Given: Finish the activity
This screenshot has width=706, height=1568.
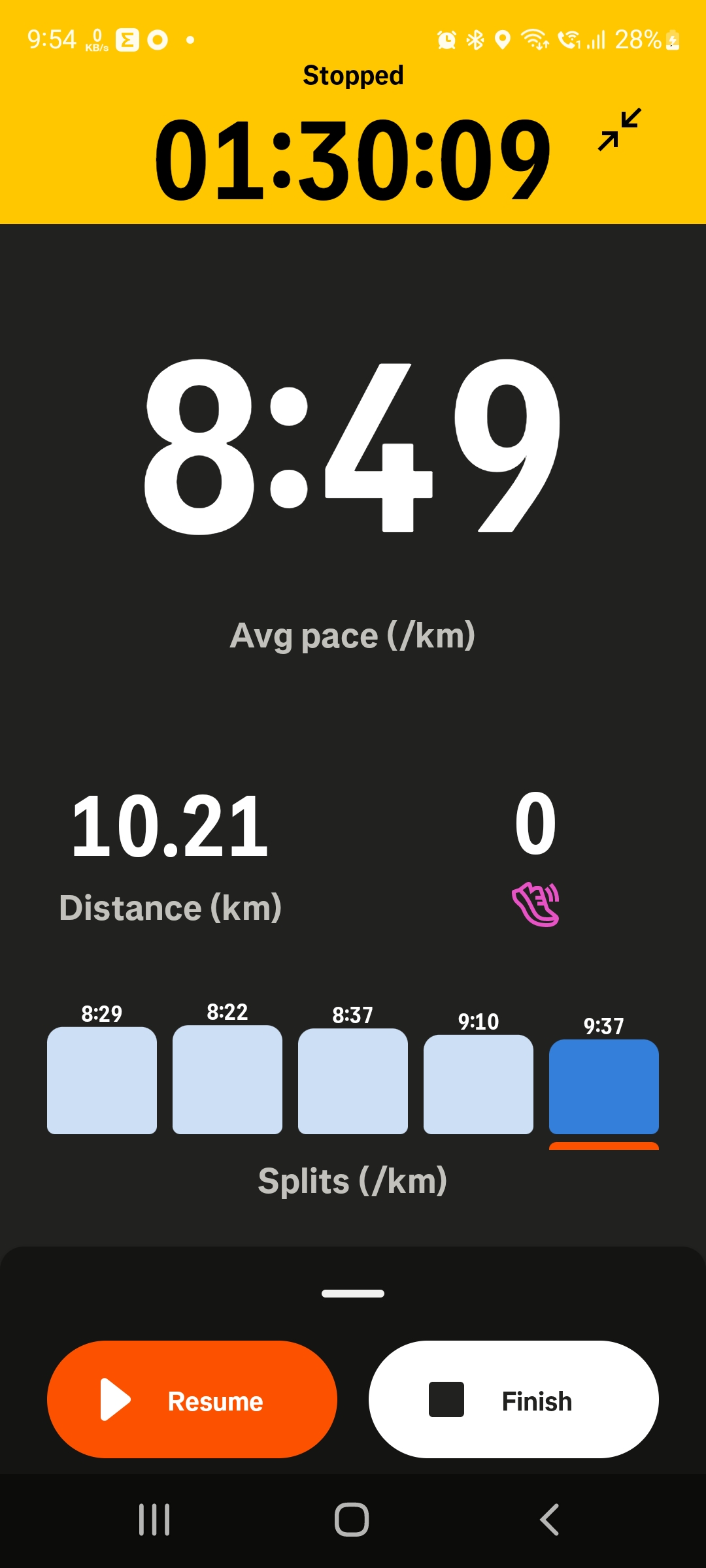Looking at the screenshot, I should tap(513, 1399).
